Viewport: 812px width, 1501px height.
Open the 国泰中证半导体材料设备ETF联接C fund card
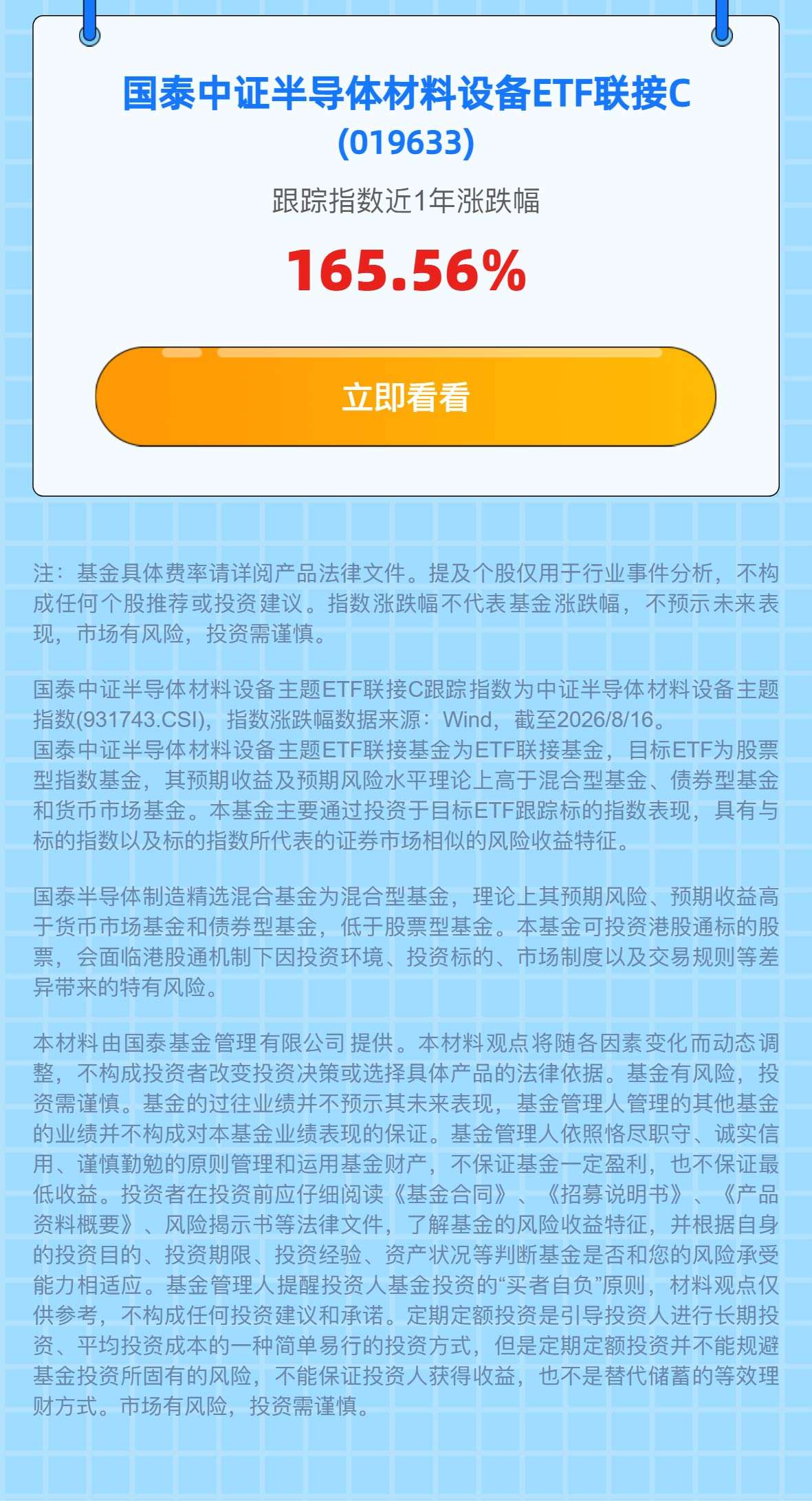point(406,255)
